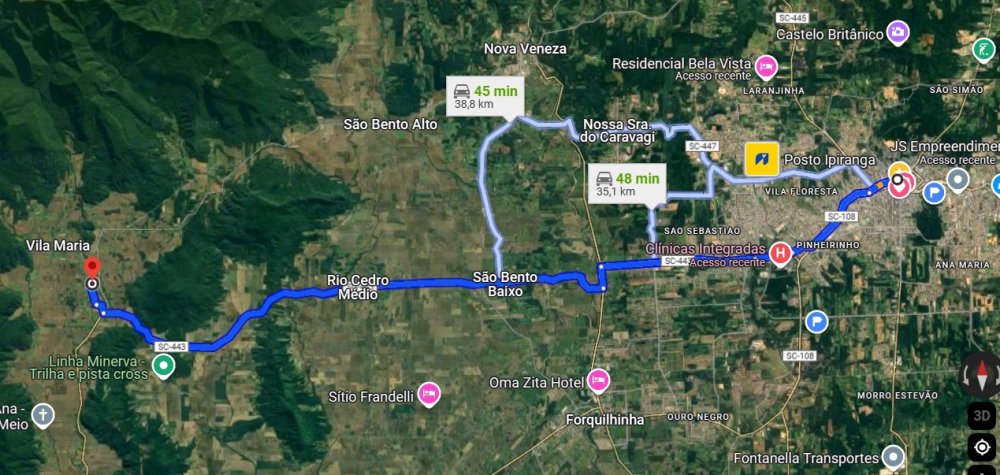
Task: Open the Posto Ipiranga gas station marker
Action: (761, 160)
